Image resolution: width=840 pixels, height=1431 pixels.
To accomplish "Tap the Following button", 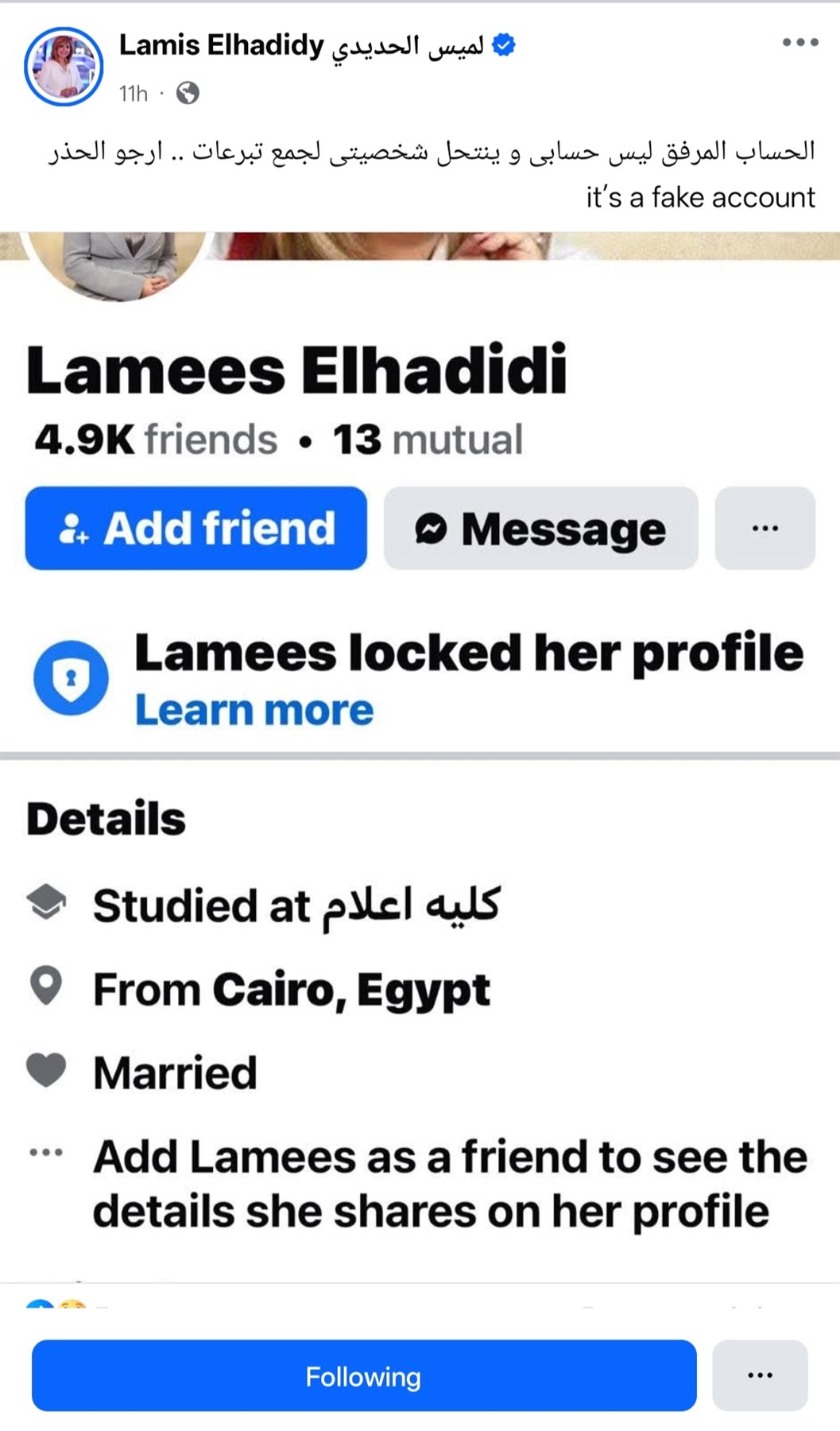I will click(x=364, y=1376).
